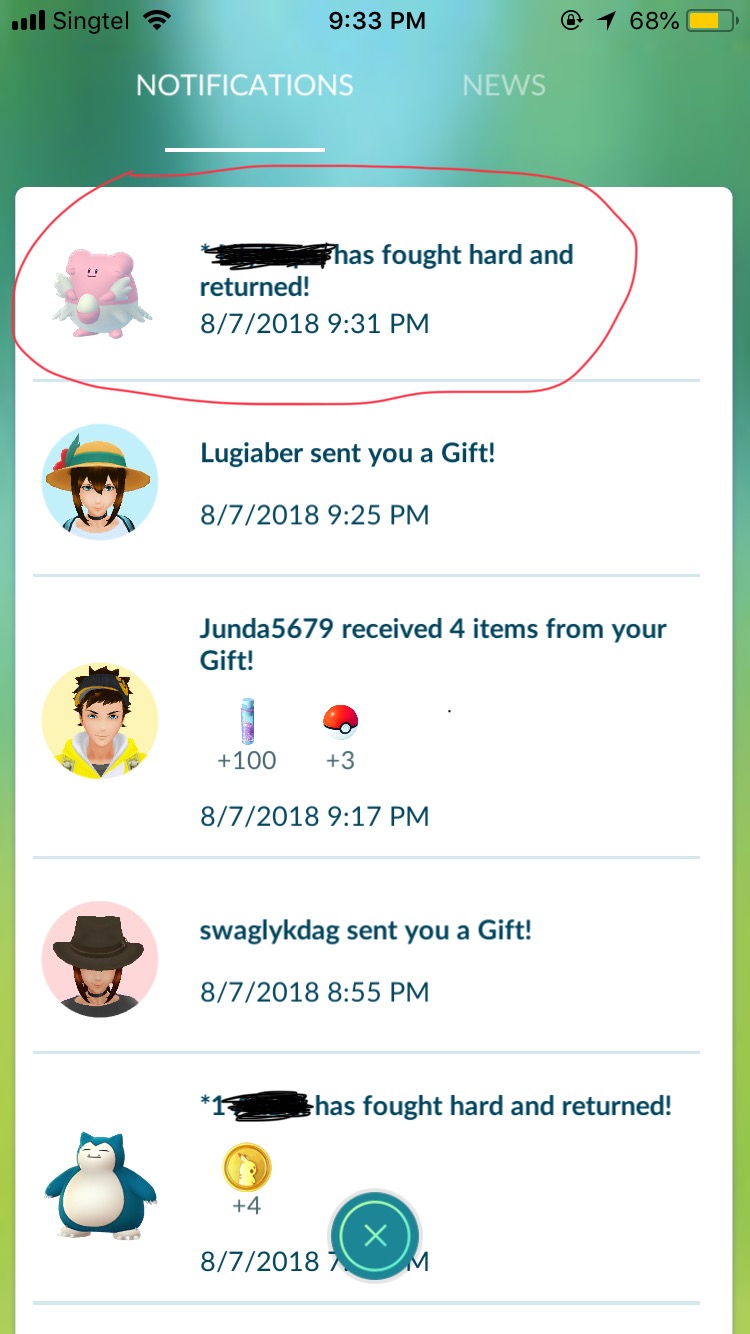Select the Notifications tab

point(245,85)
